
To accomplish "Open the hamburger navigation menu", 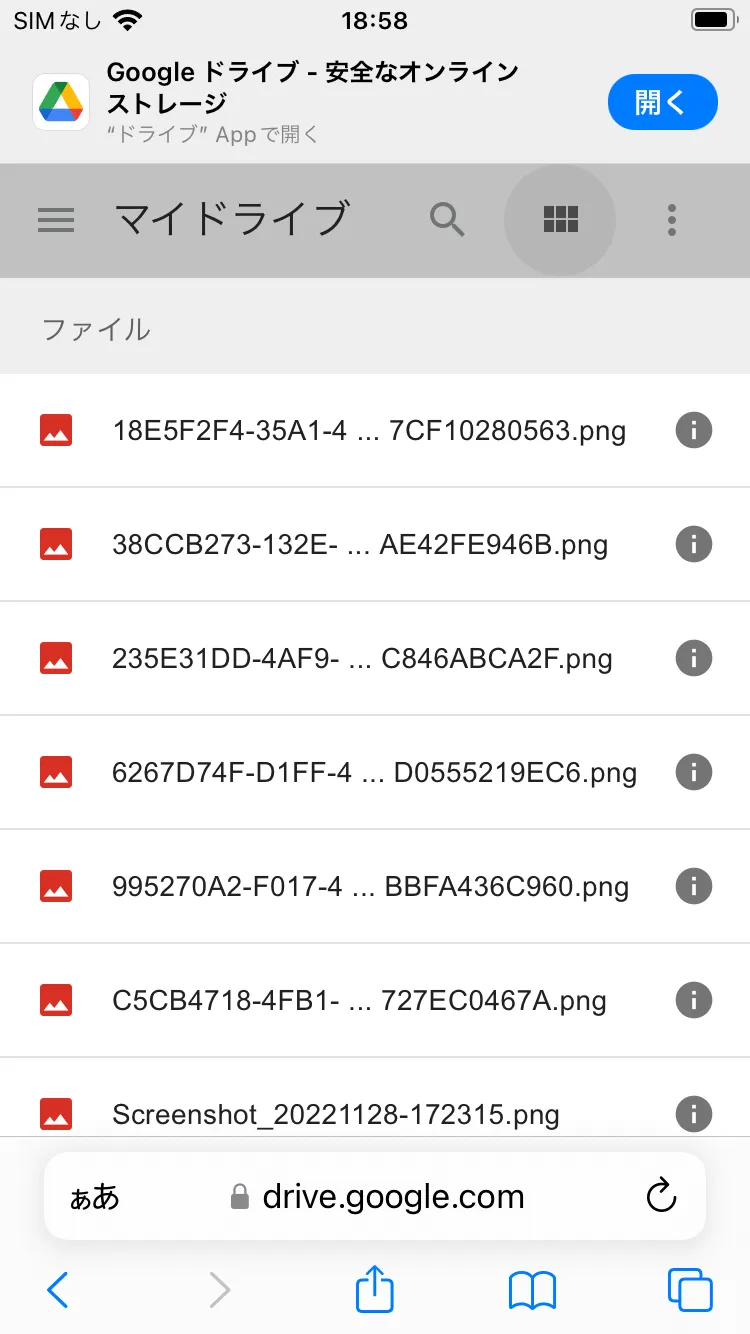I will 56,220.
